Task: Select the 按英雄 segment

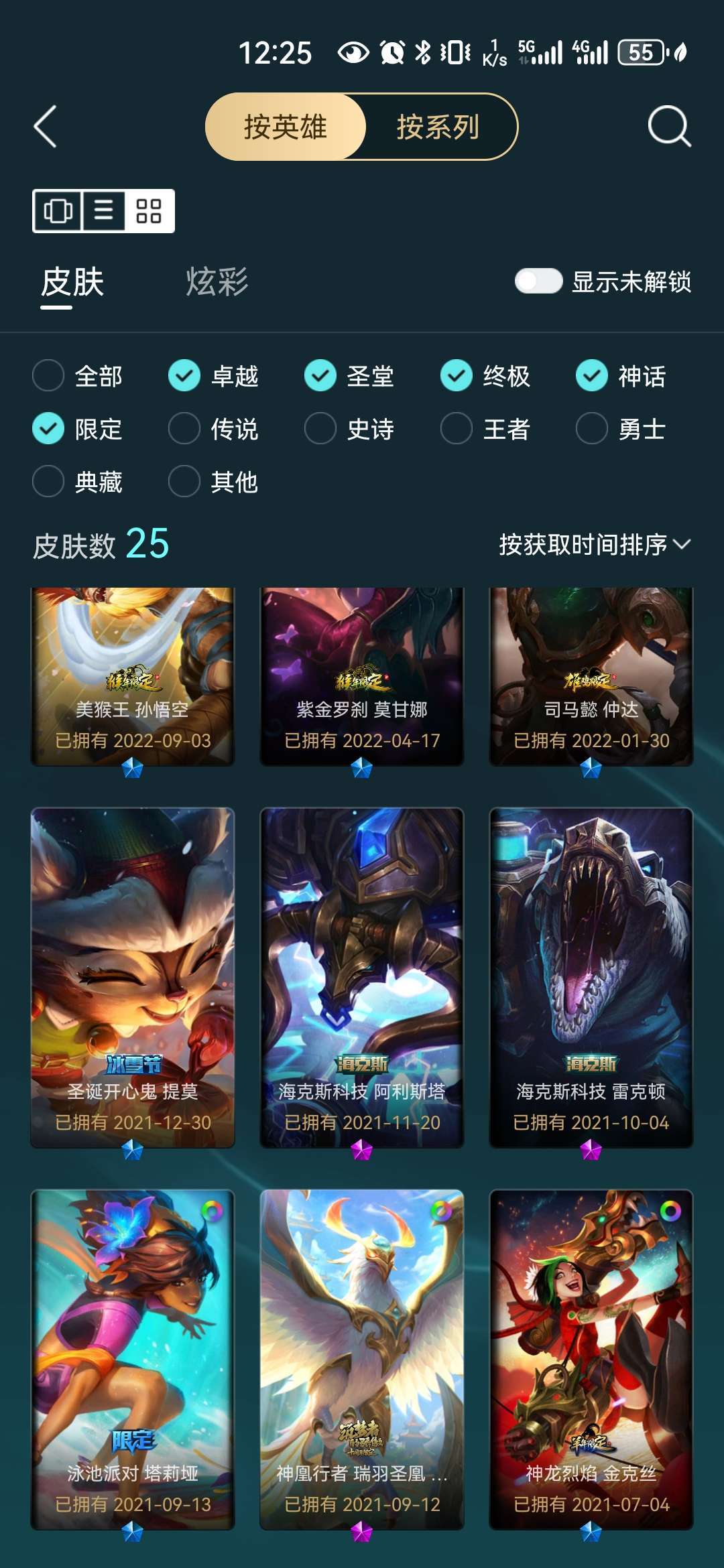Action: pyautogui.click(x=286, y=127)
